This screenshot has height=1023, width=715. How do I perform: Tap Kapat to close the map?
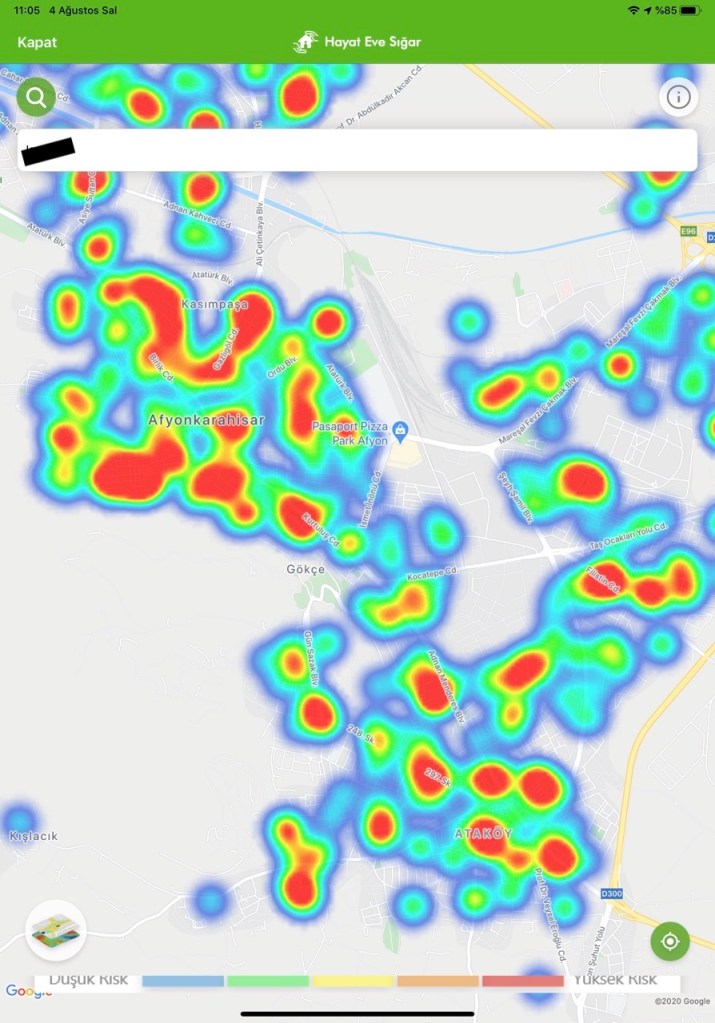point(37,43)
